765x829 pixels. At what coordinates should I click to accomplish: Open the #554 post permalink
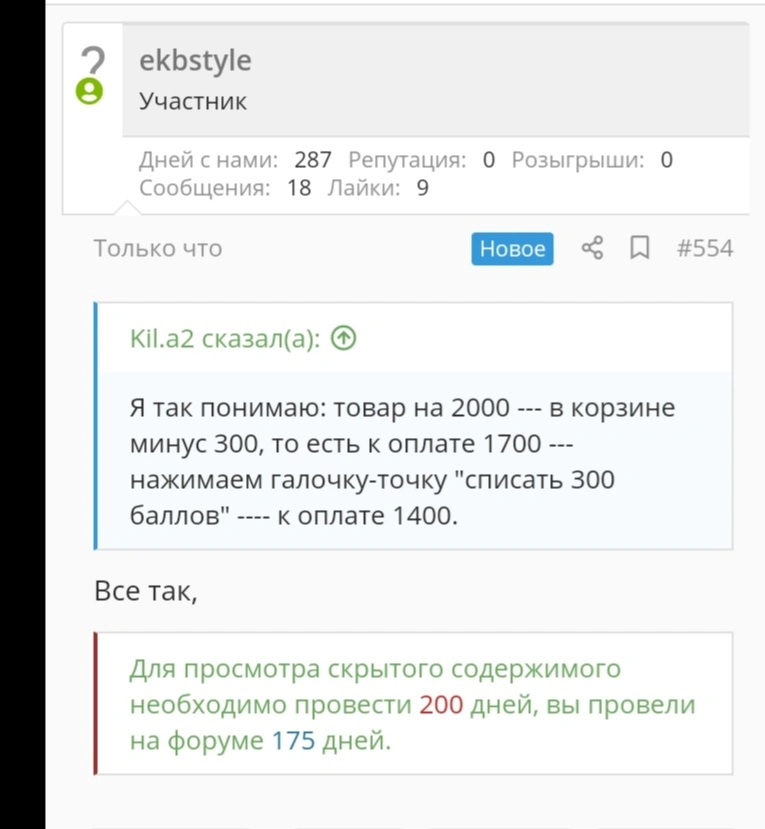click(x=705, y=248)
